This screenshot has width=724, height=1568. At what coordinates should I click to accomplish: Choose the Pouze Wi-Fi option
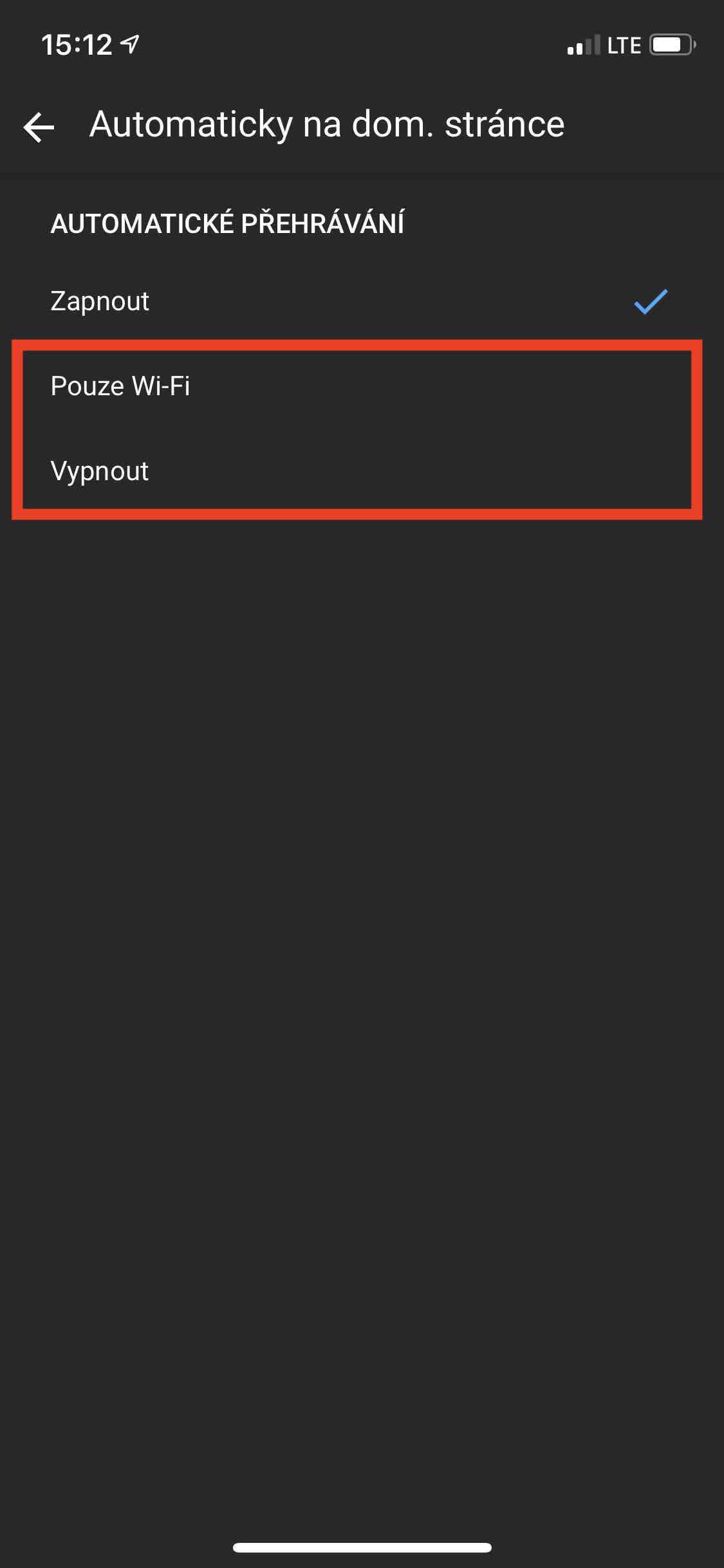[x=362, y=386]
